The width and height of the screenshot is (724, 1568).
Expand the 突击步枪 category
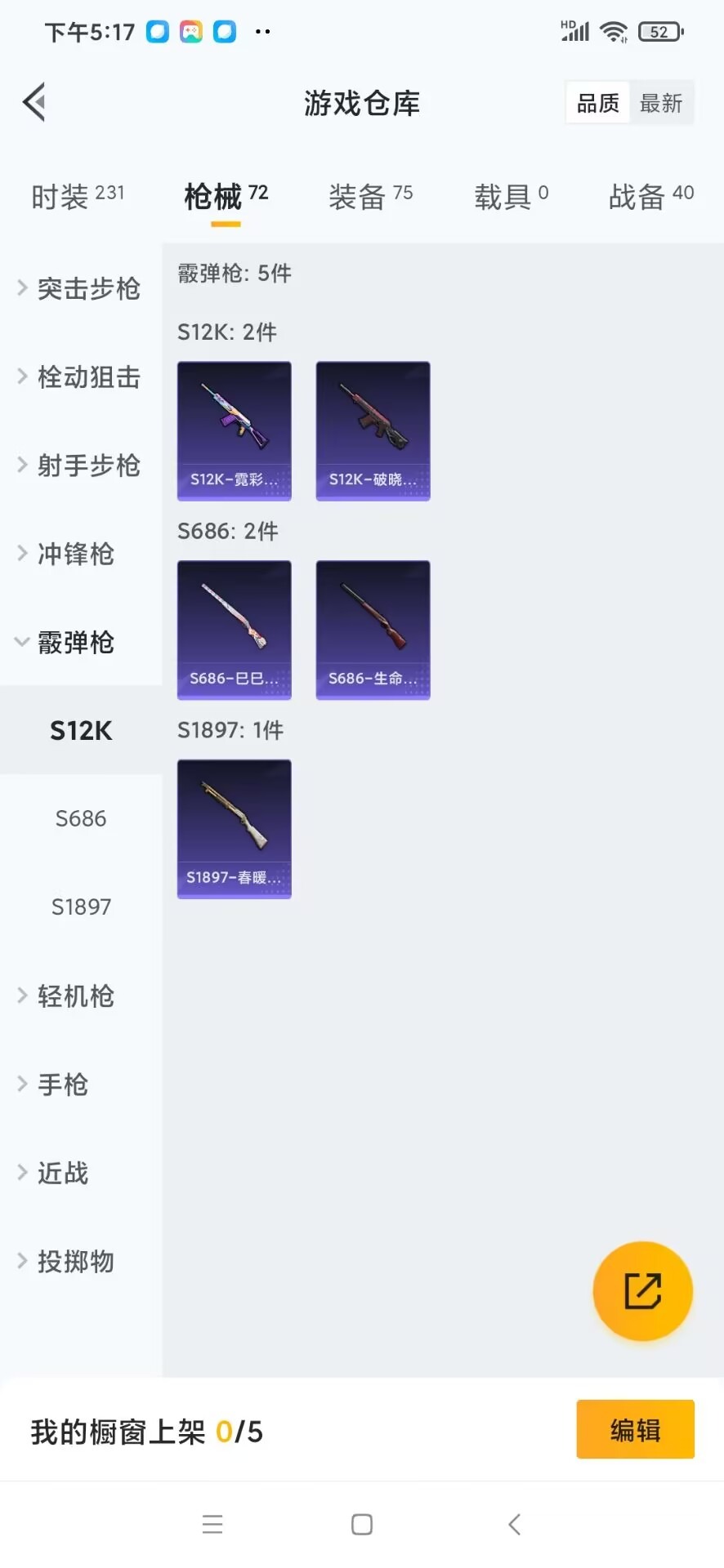[x=80, y=288]
